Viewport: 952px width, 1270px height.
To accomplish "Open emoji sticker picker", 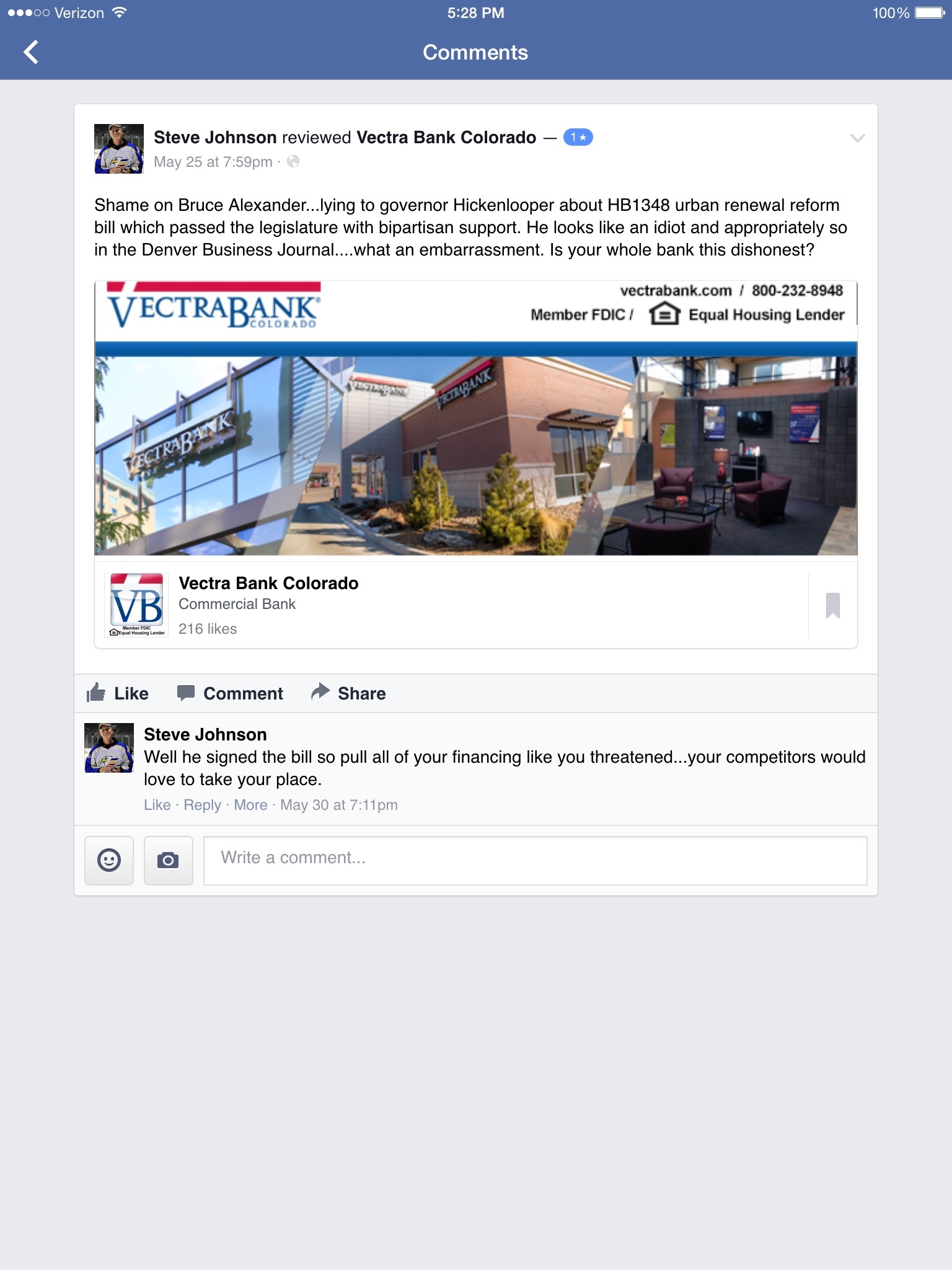I will tap(109, 860).
